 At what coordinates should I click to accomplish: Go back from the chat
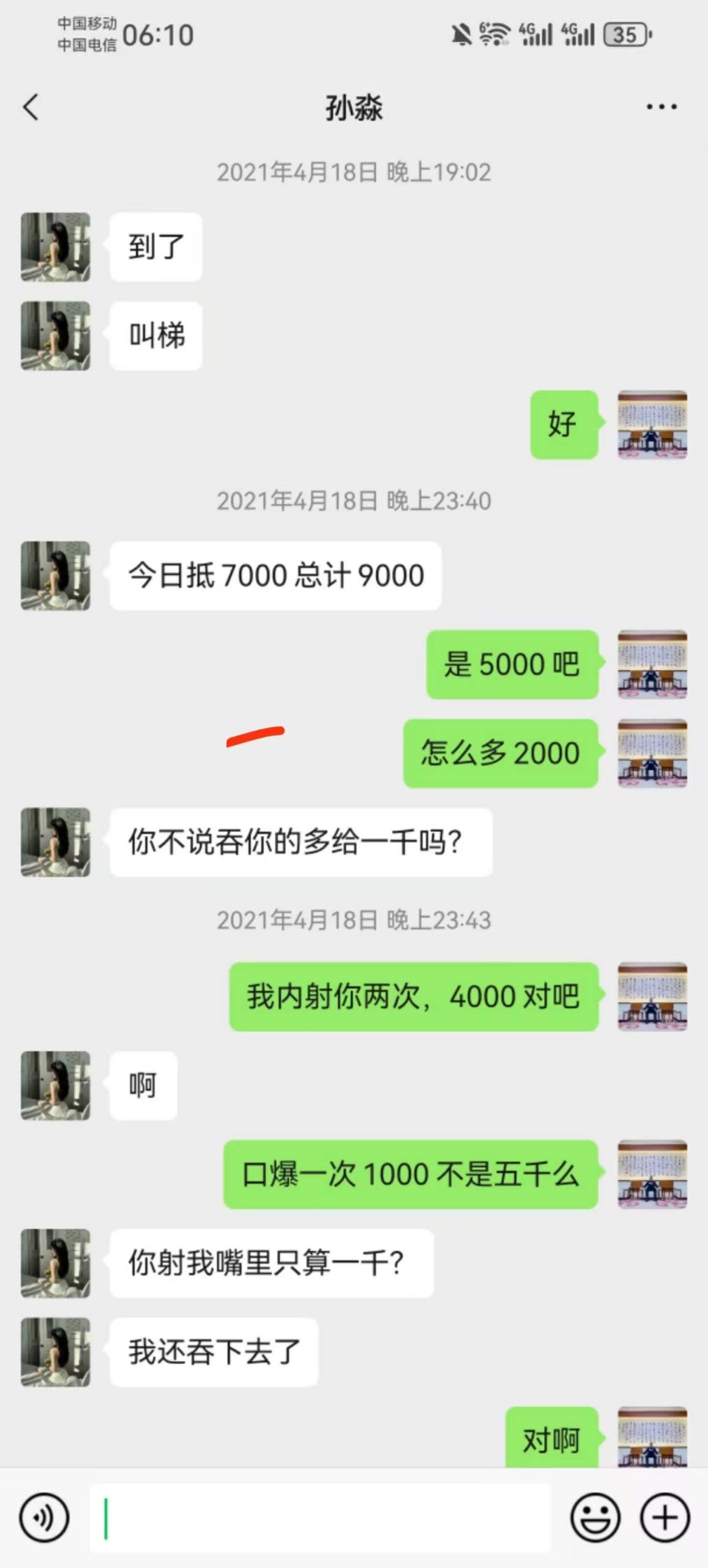tap(31, 107)
